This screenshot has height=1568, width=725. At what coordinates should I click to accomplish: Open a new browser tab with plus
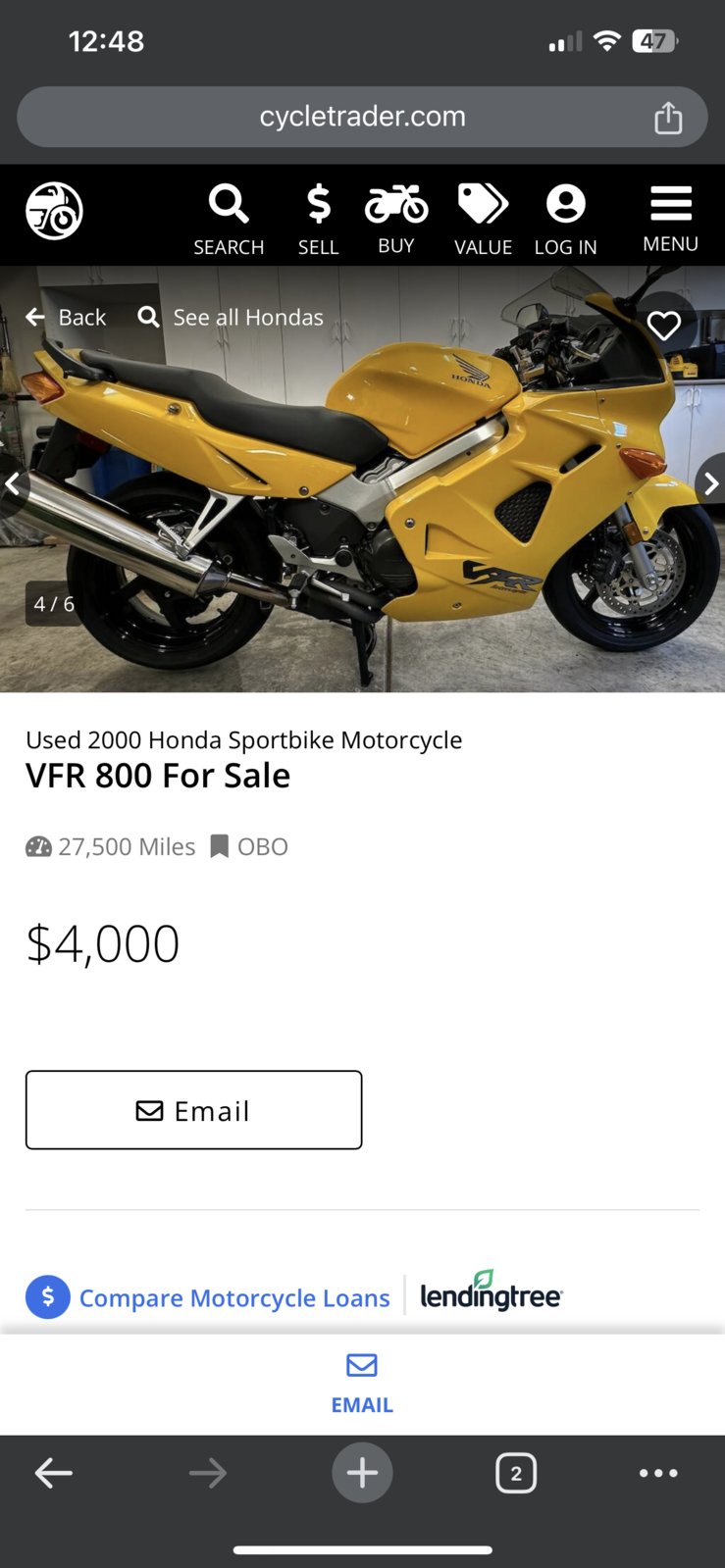(x=362, y=1472)
